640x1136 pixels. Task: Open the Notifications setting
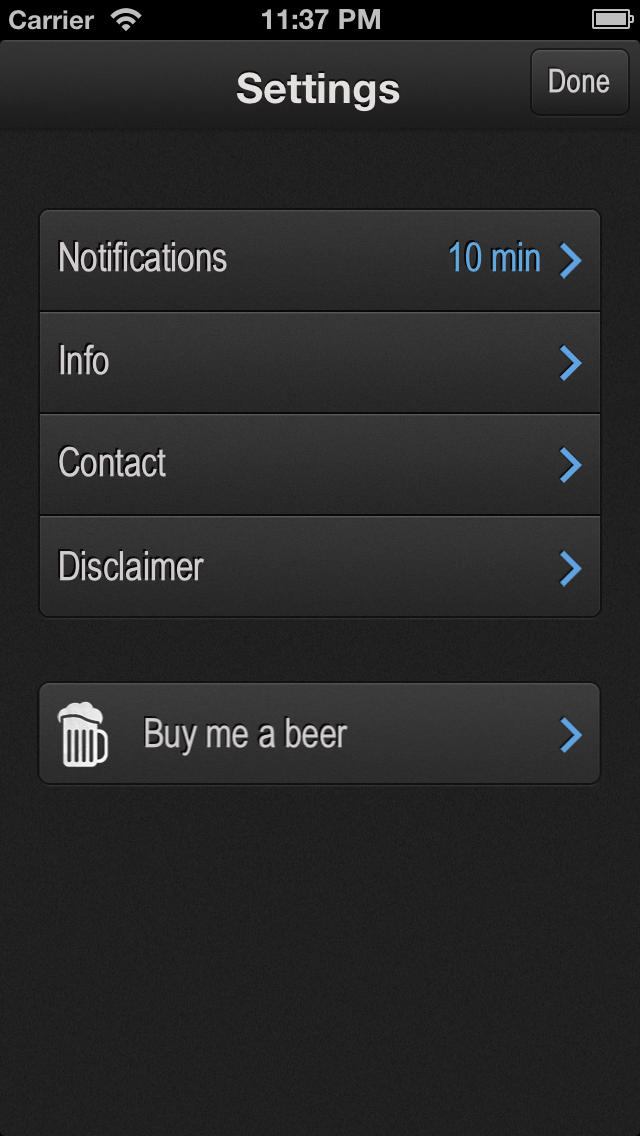[x=320, y=261]
